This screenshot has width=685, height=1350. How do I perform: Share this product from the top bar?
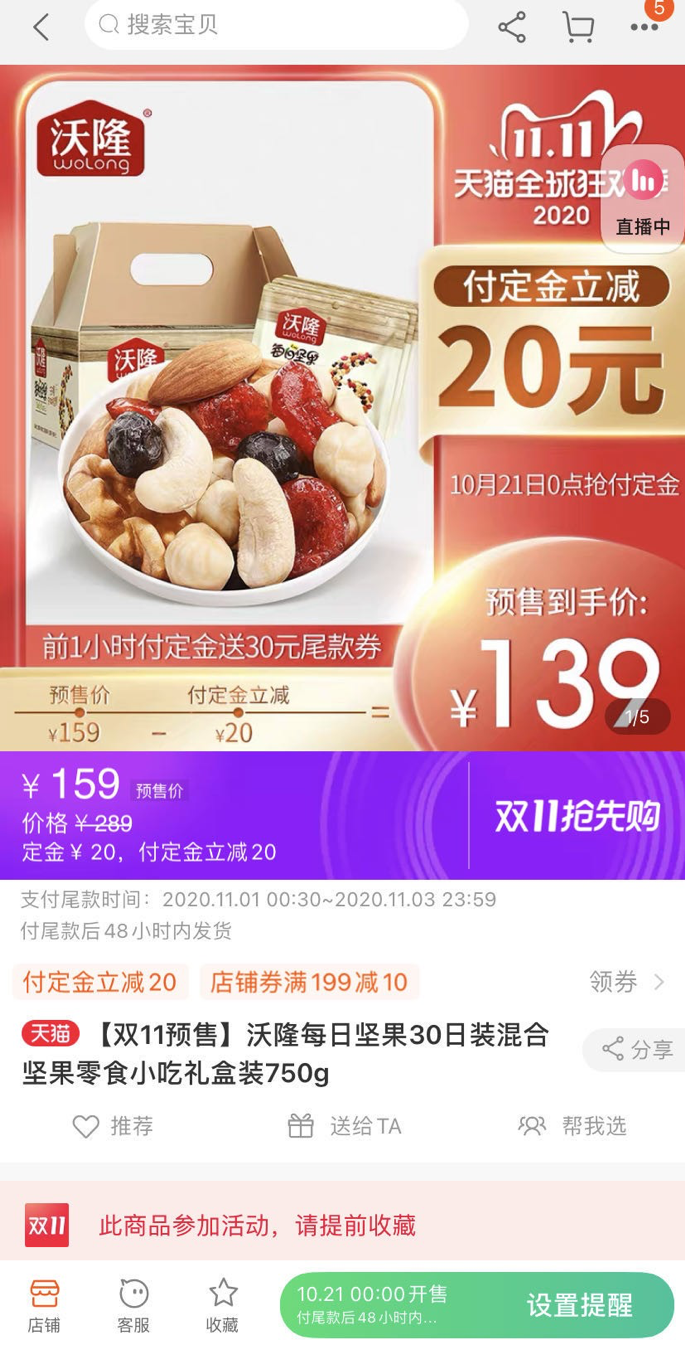click(512, 27)
